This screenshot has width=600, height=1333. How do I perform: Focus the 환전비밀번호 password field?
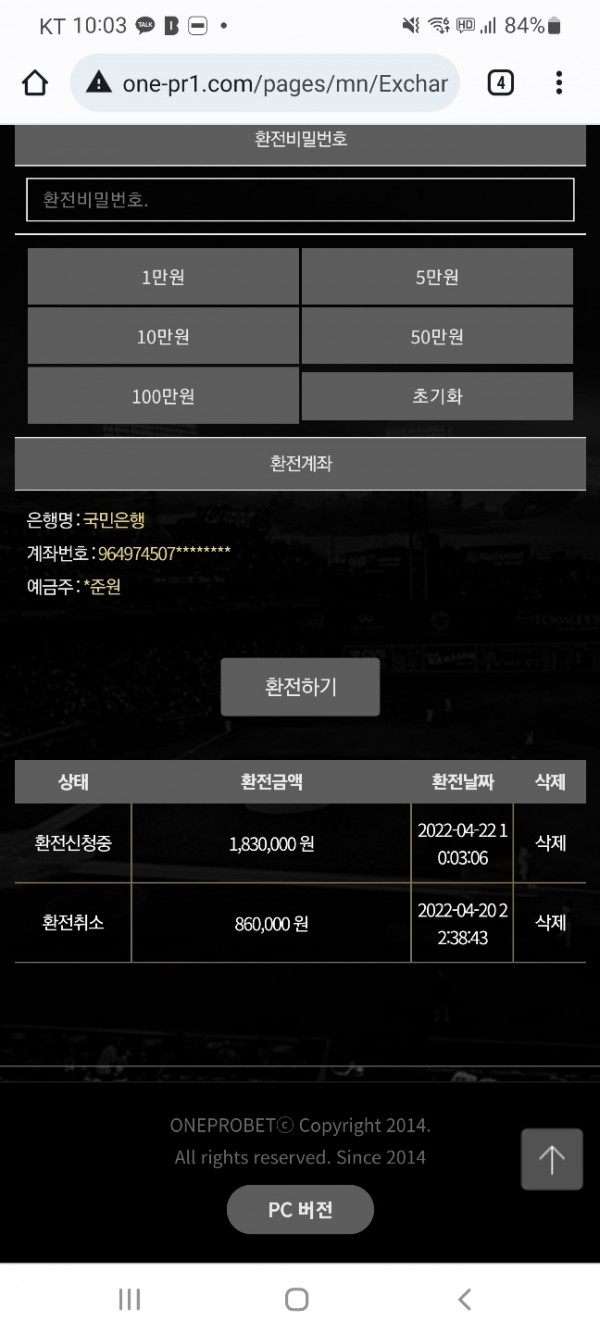[x=300, y=200]
